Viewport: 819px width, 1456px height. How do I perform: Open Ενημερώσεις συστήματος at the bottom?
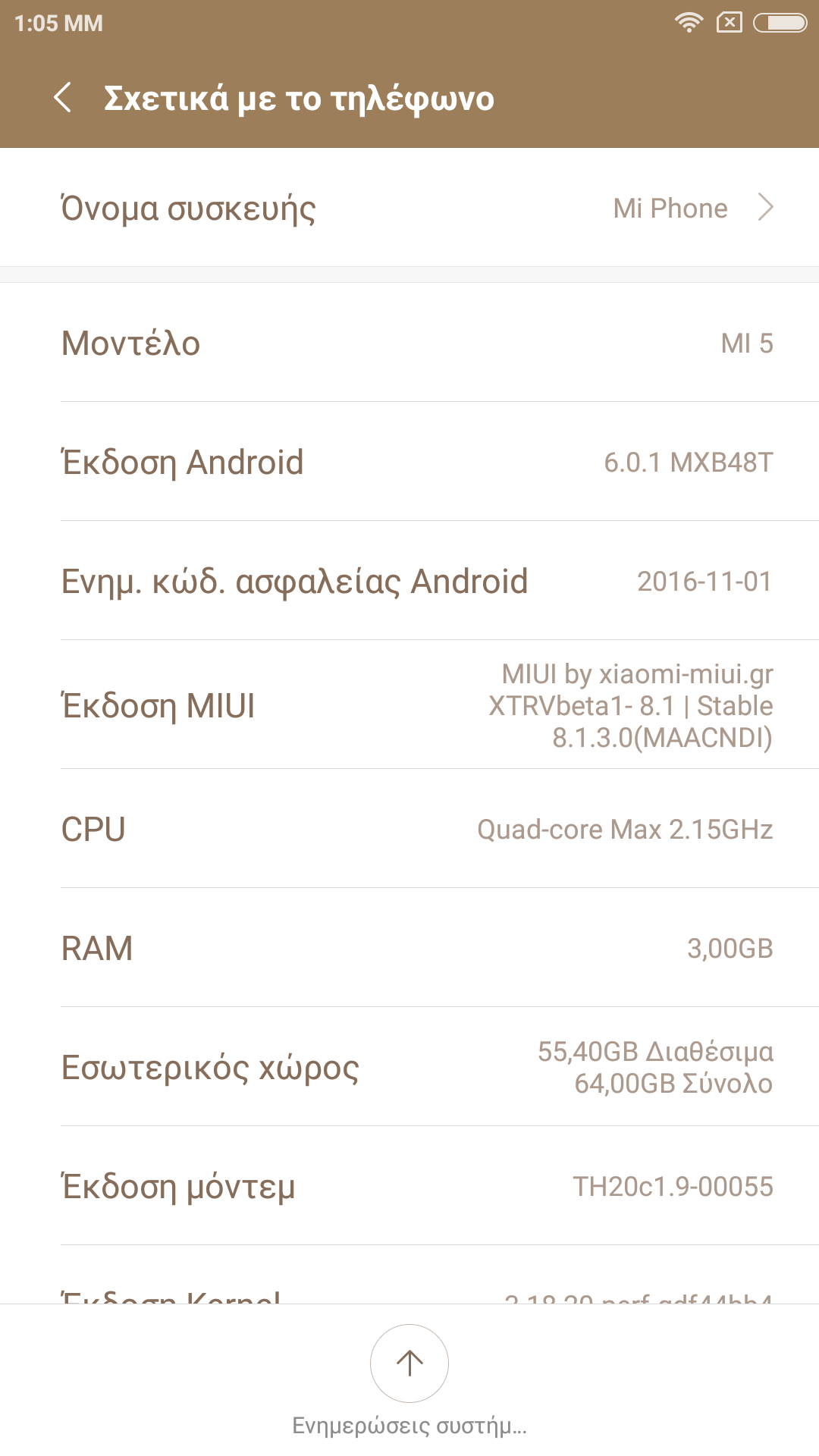(x=409, y=1365)
